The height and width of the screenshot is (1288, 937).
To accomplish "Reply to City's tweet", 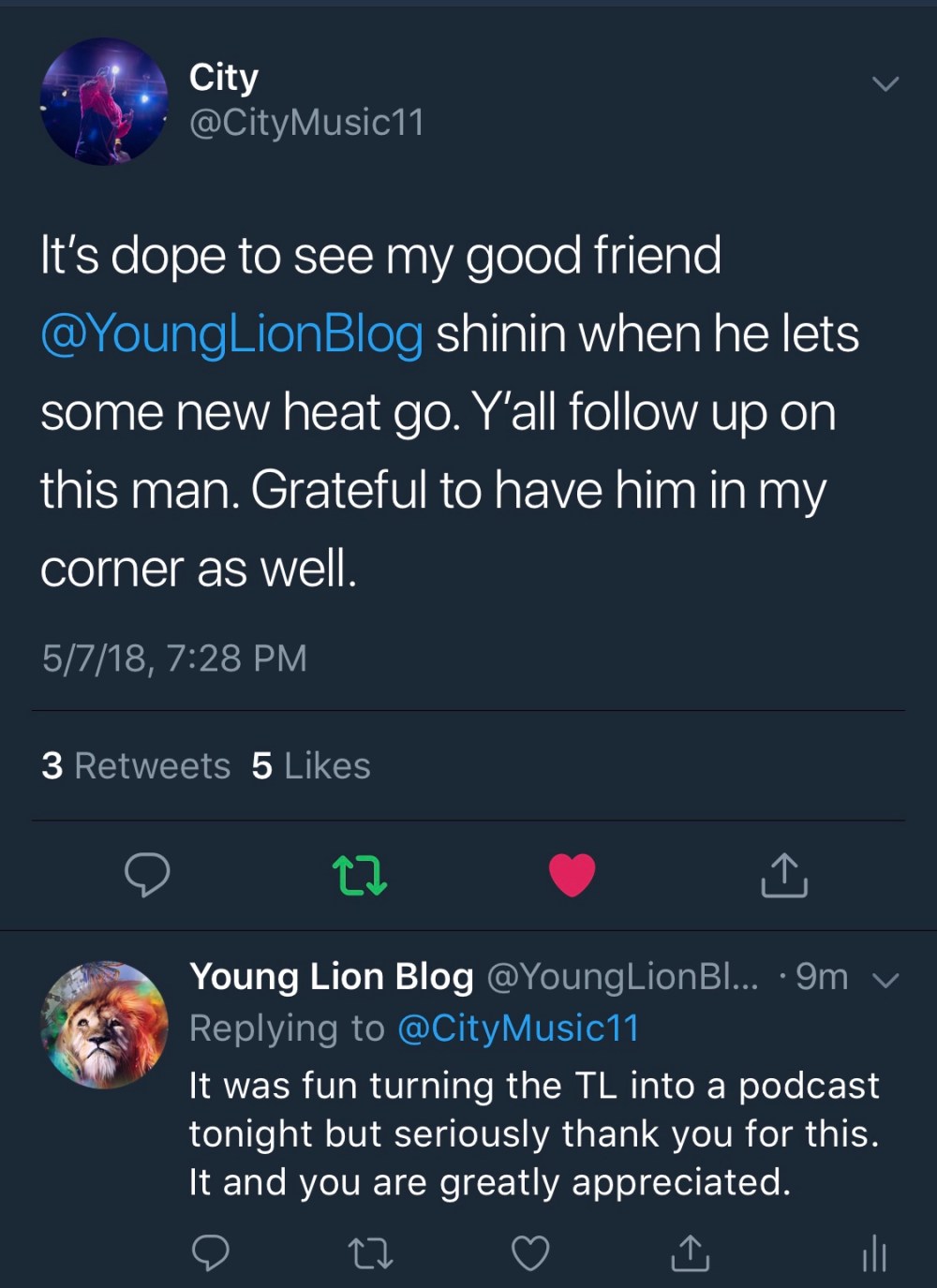I will [x=148, y=875].
